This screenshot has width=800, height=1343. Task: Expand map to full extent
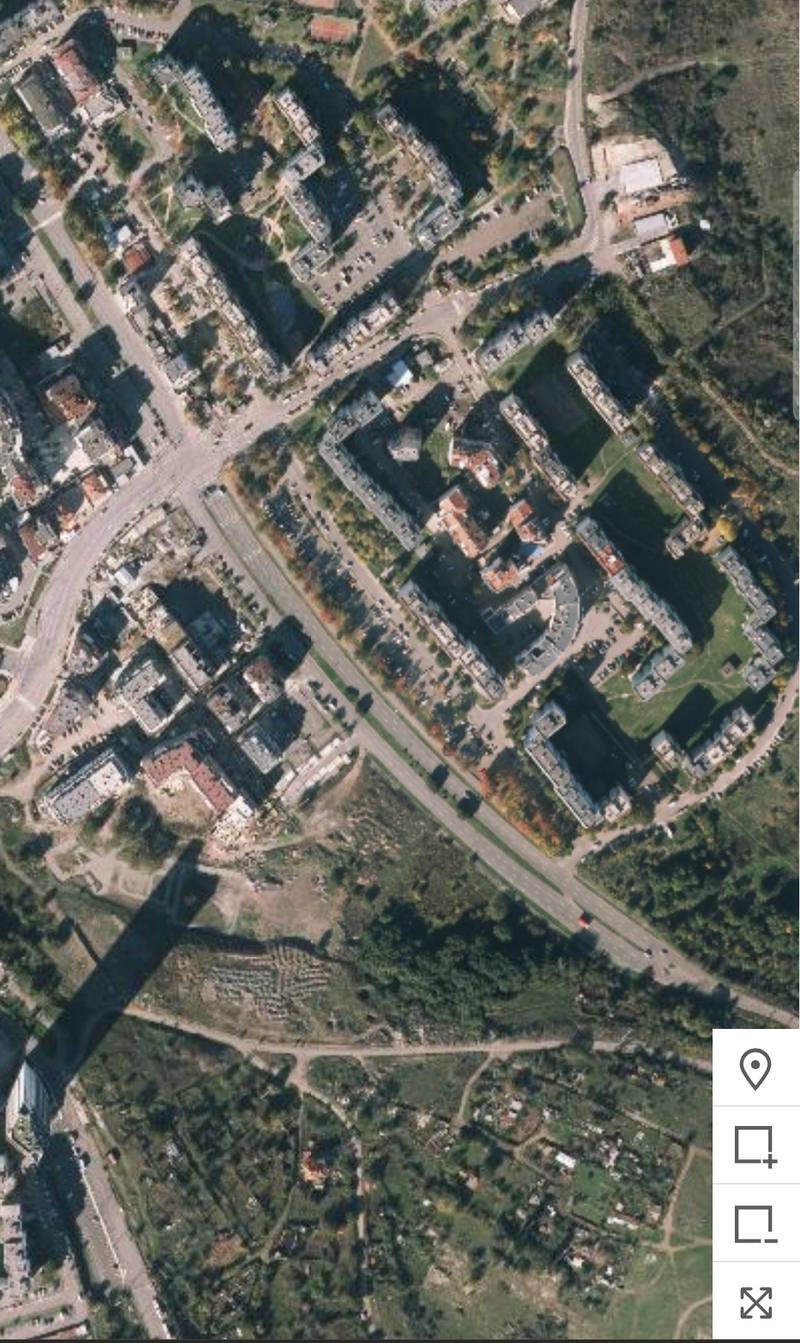click(x=755, y=1302)
